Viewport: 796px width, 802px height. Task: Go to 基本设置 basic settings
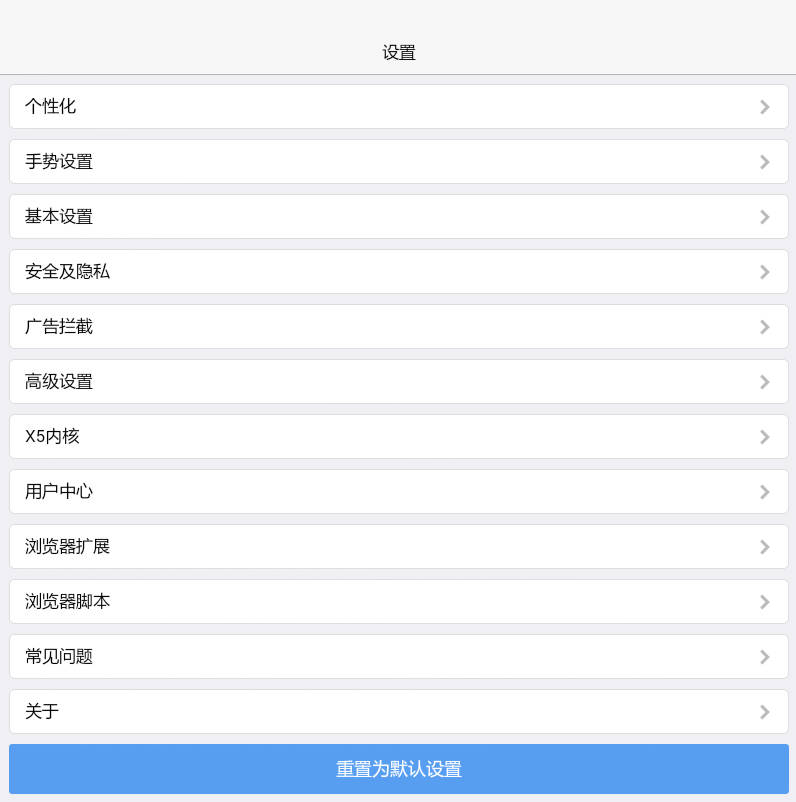tap(398, 216)
